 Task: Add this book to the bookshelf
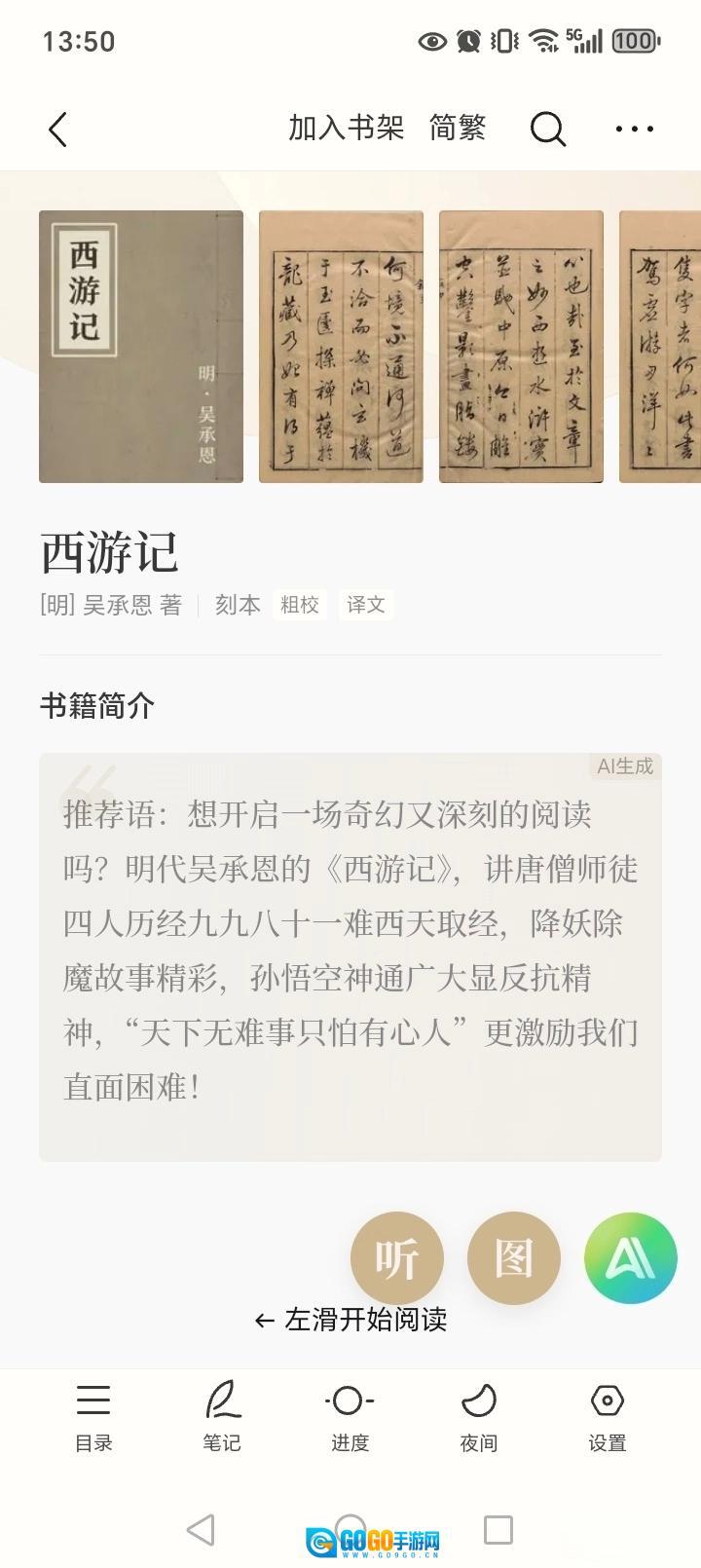pos(346,128)
